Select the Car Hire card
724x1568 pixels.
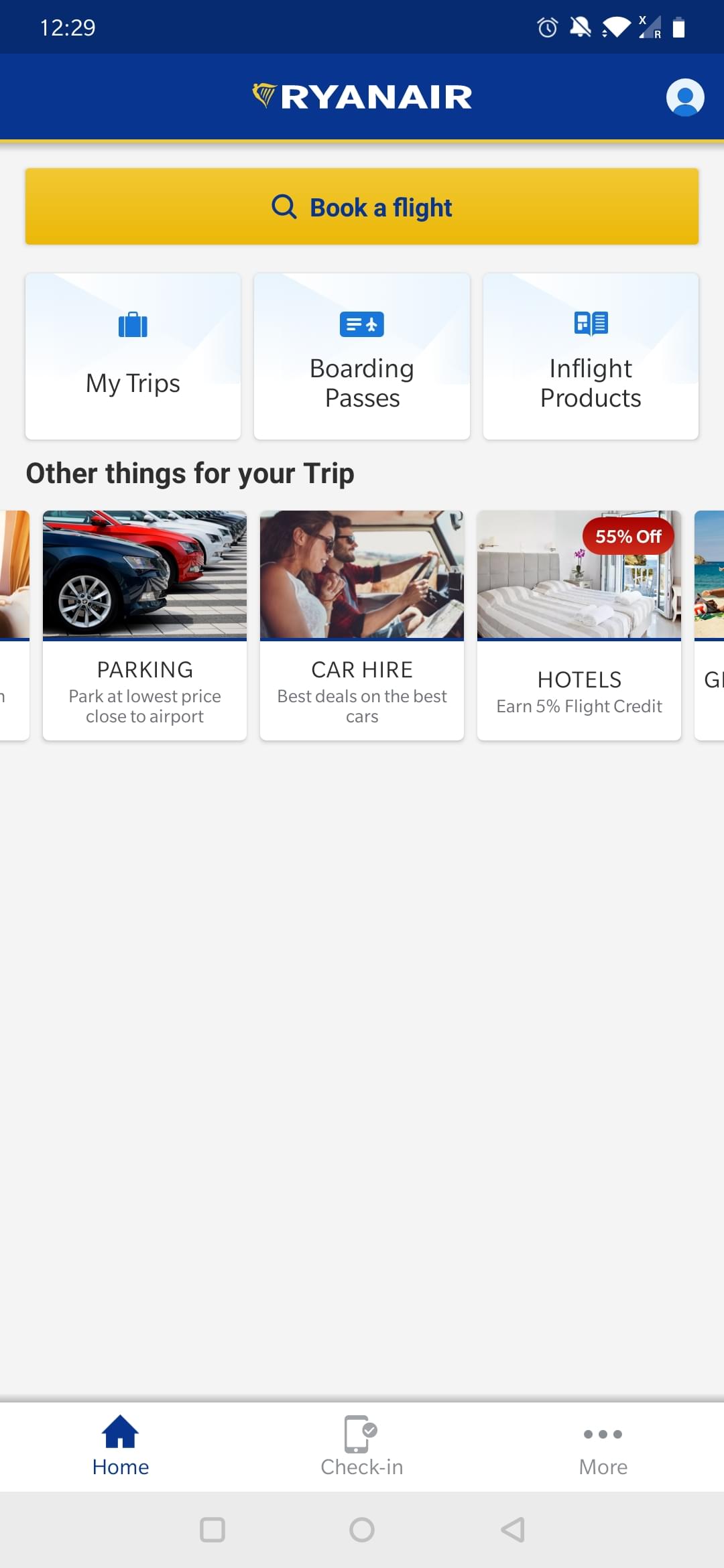point(362,625)
